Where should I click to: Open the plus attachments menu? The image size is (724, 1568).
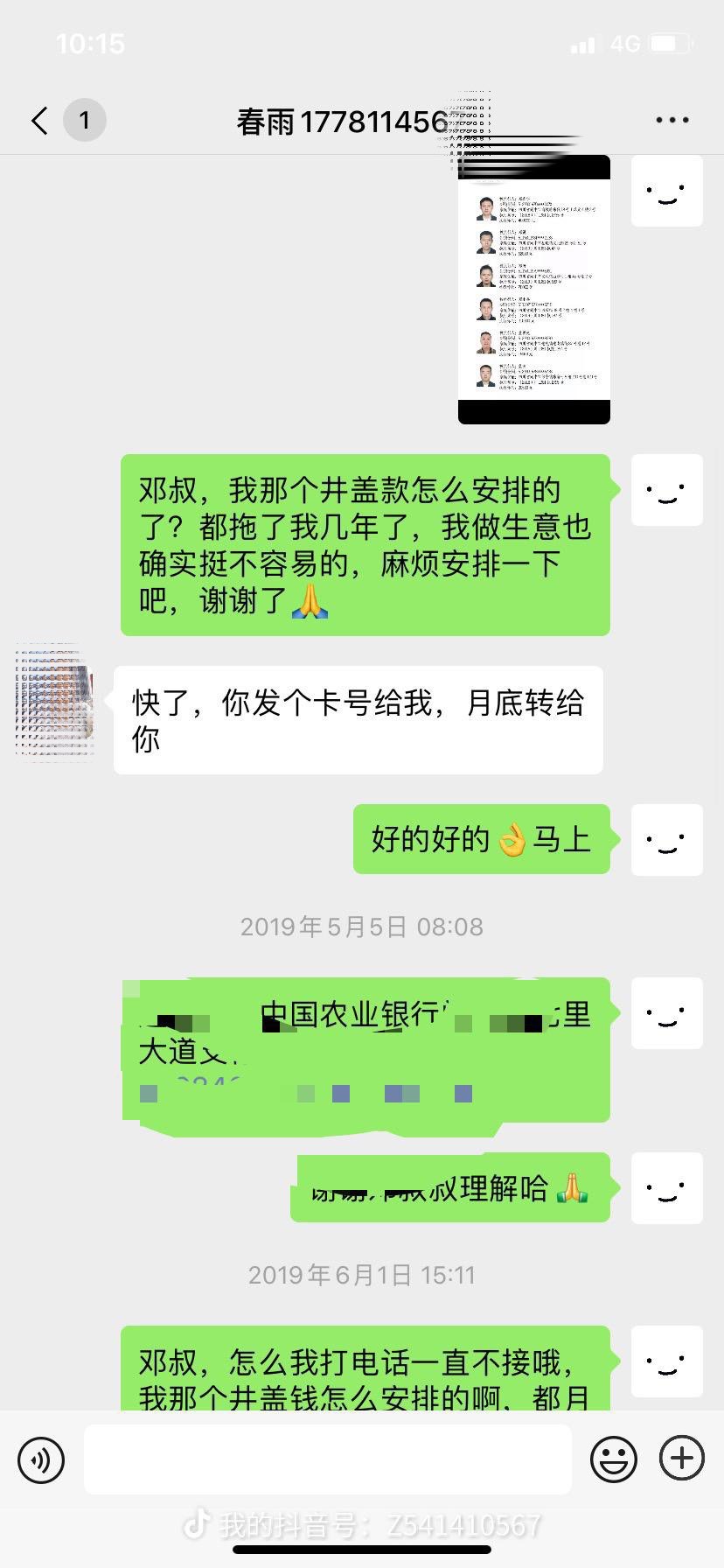tap(682, 1458)
